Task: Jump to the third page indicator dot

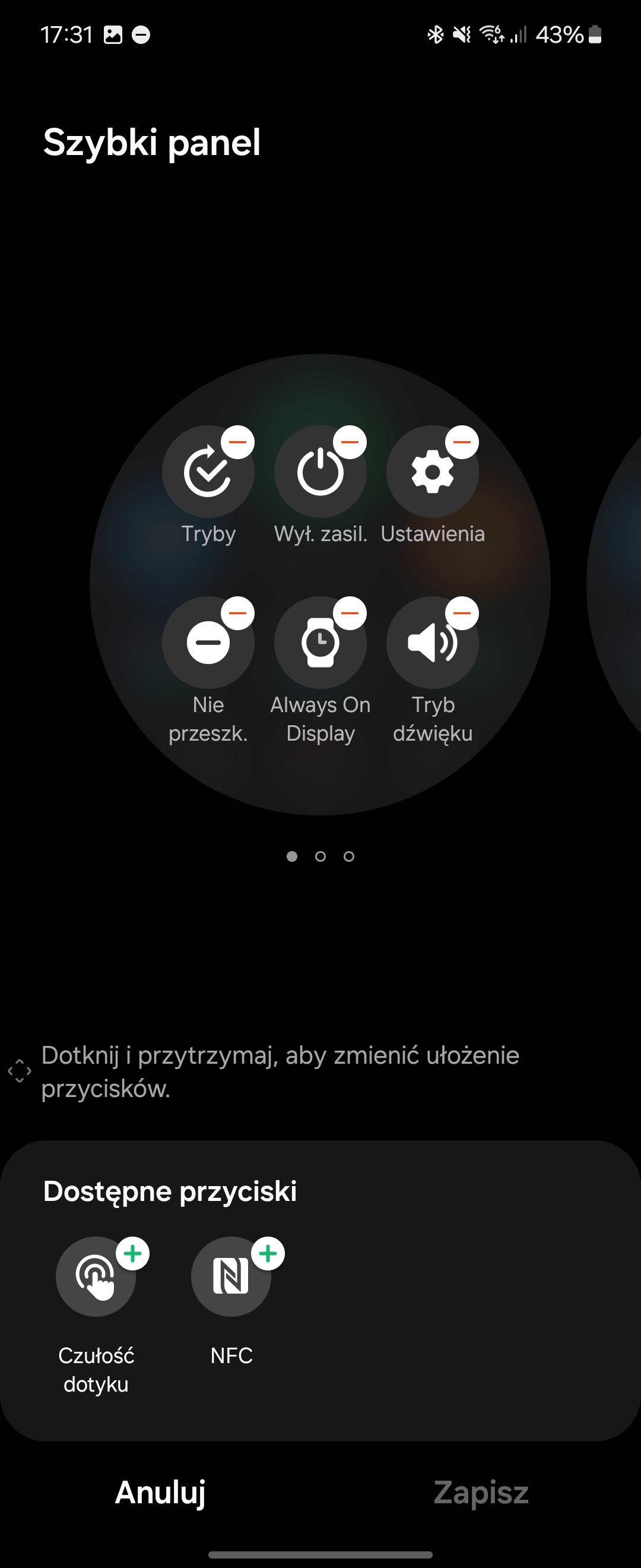Action: point(349,856)
